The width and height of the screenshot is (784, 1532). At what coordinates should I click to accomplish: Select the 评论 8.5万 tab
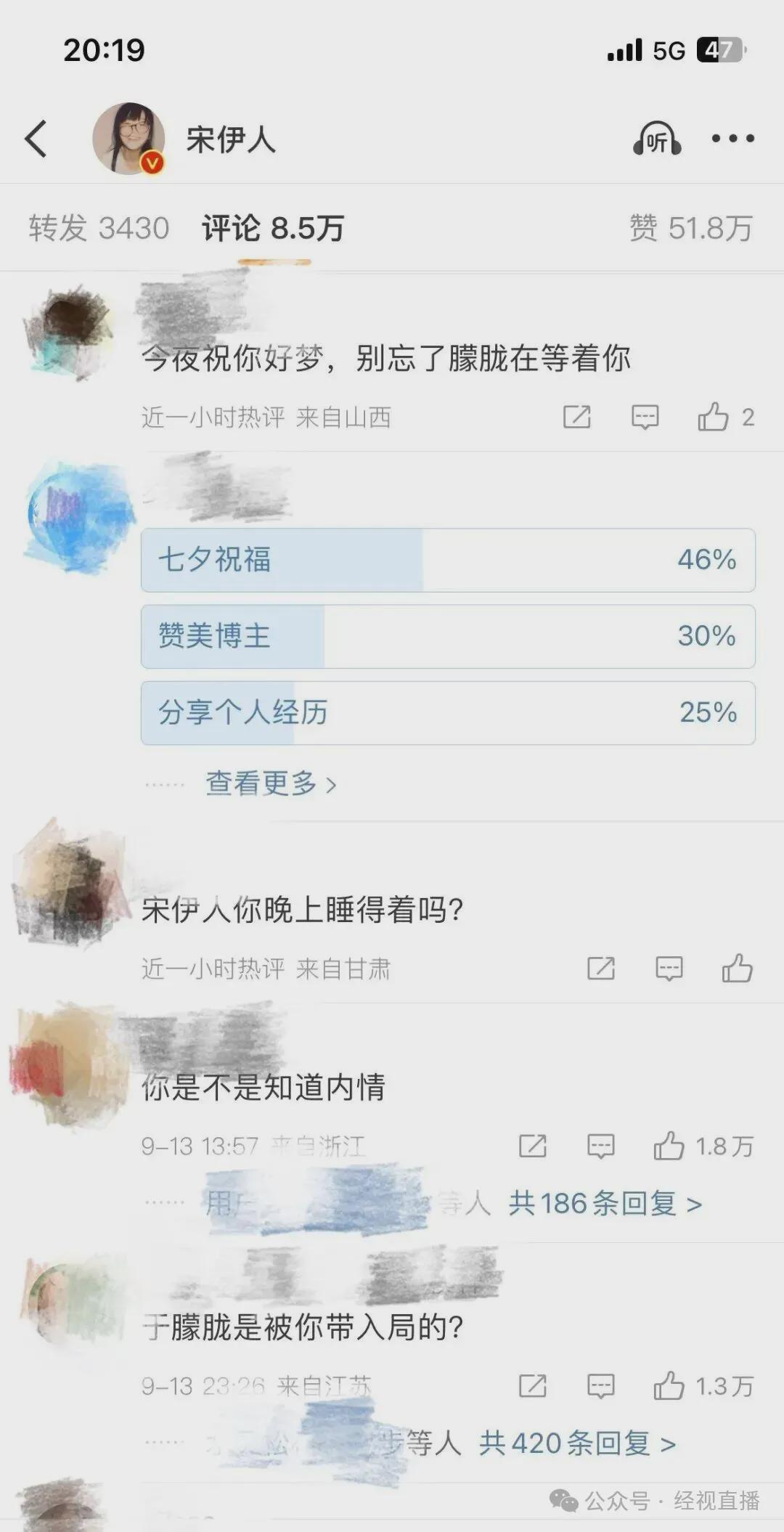tap(273, 228)
